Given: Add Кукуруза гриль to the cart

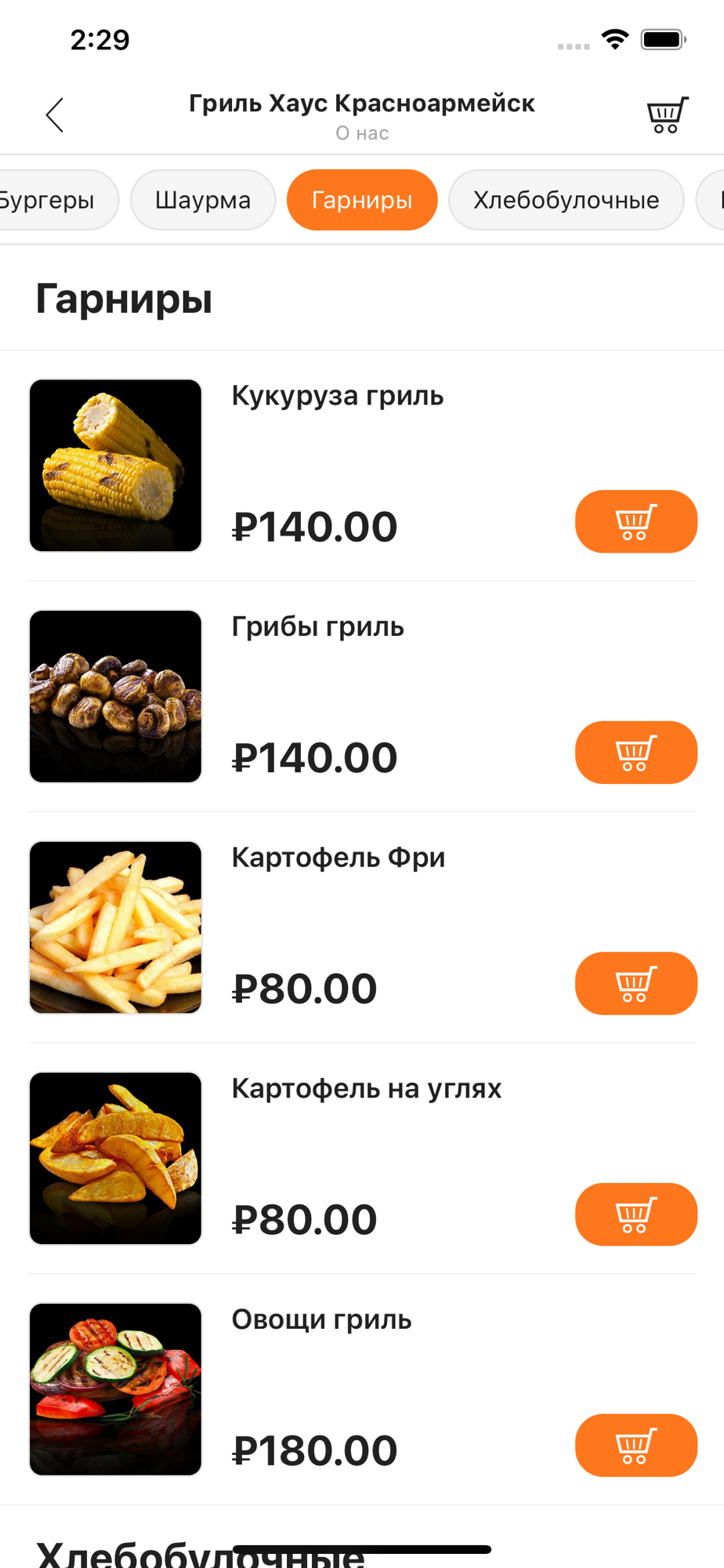Looking at the screenshot, I should coord(636,521).
